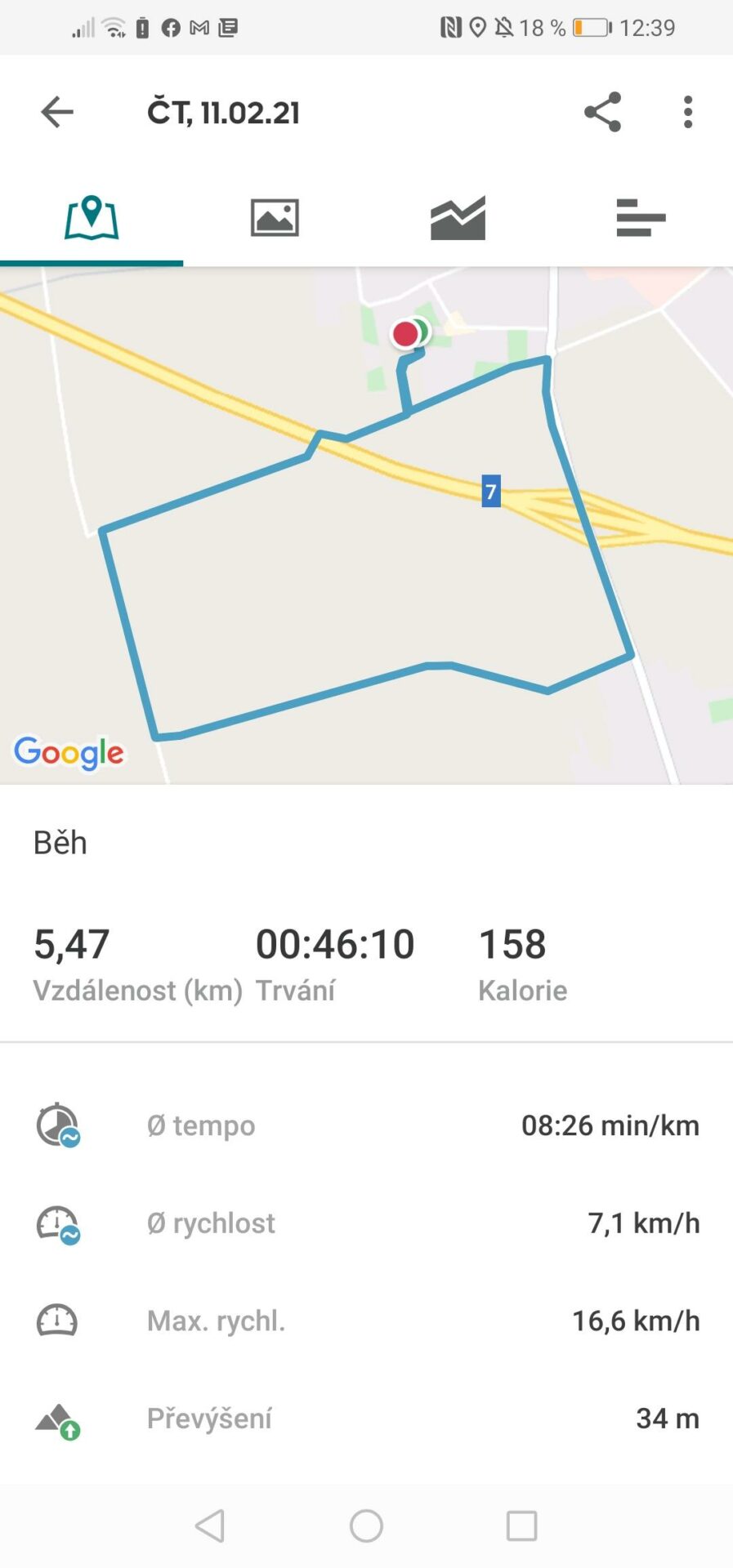Switch to the photos tab

(x=275, y=218)
